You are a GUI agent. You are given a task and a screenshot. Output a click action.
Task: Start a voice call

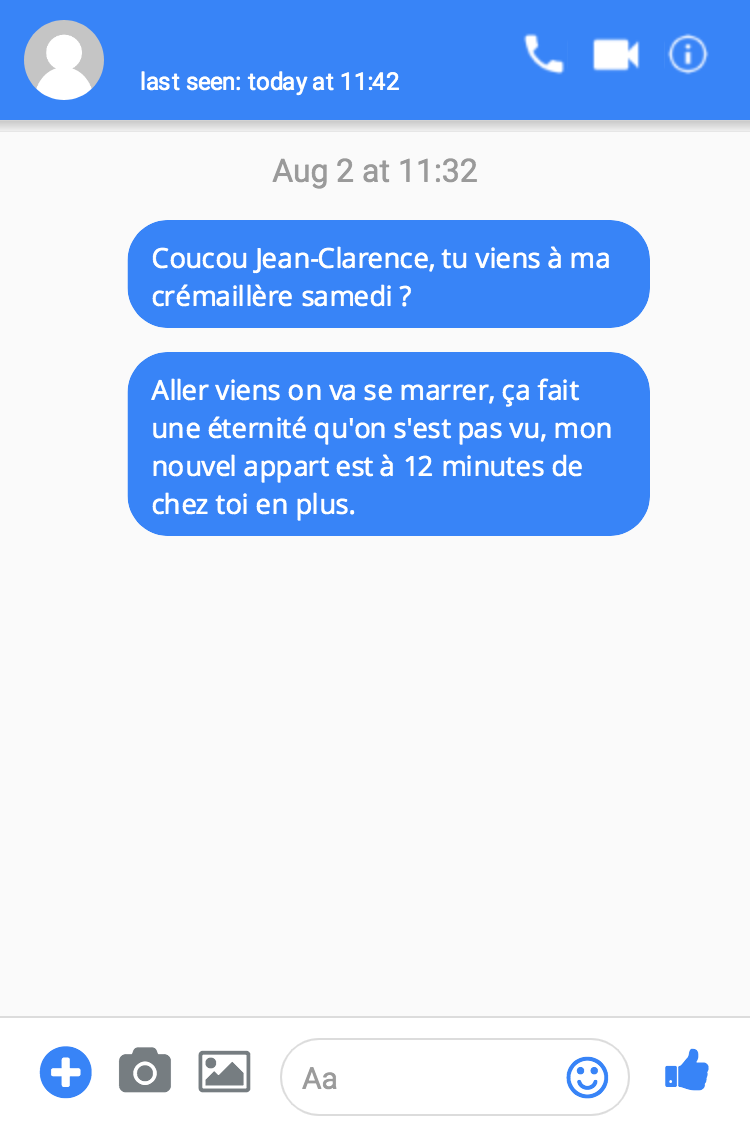(544, 55)
